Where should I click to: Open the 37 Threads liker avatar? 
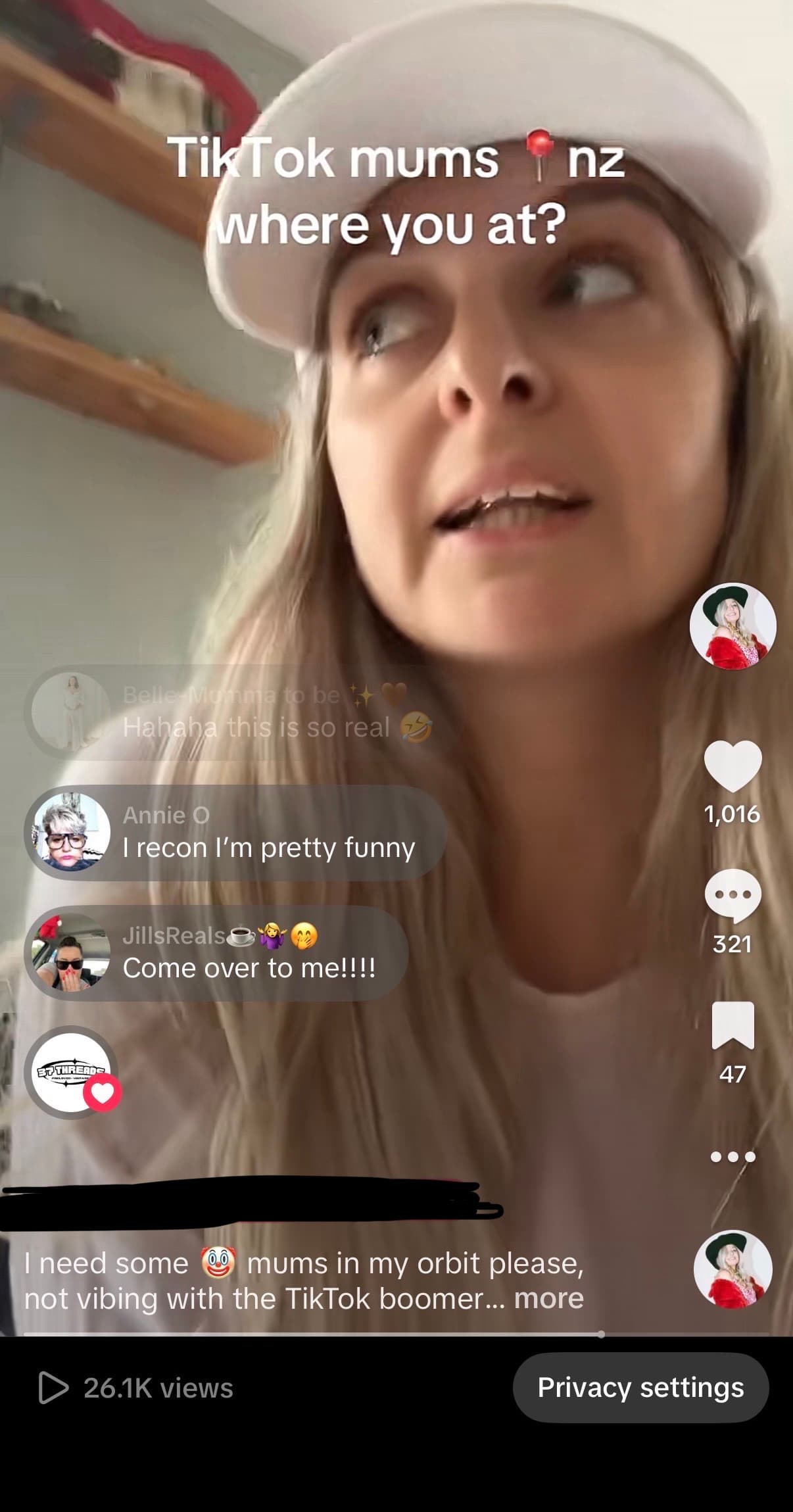71,1072
